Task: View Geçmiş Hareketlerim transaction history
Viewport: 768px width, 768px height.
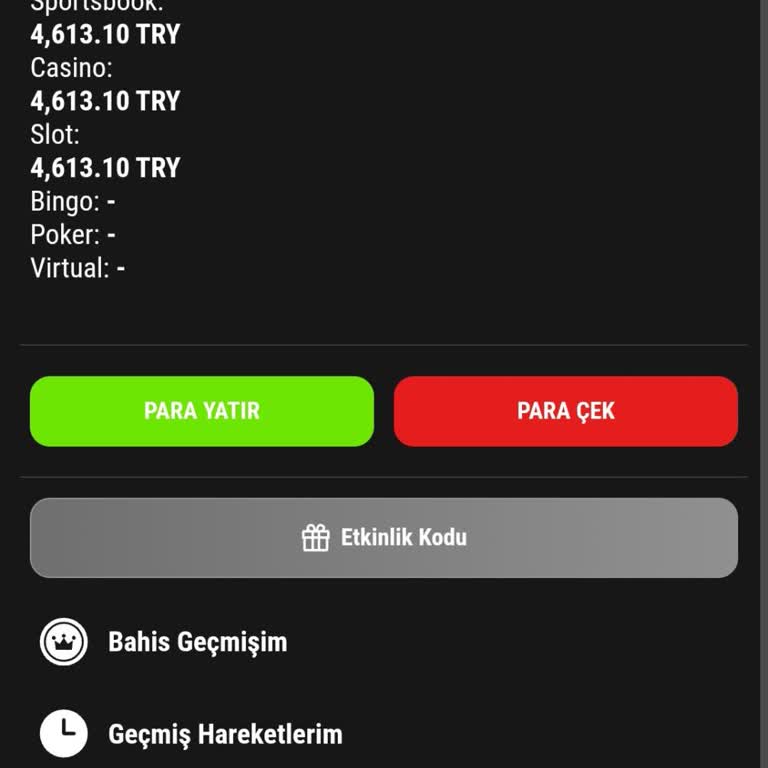Action: [224, 734]
